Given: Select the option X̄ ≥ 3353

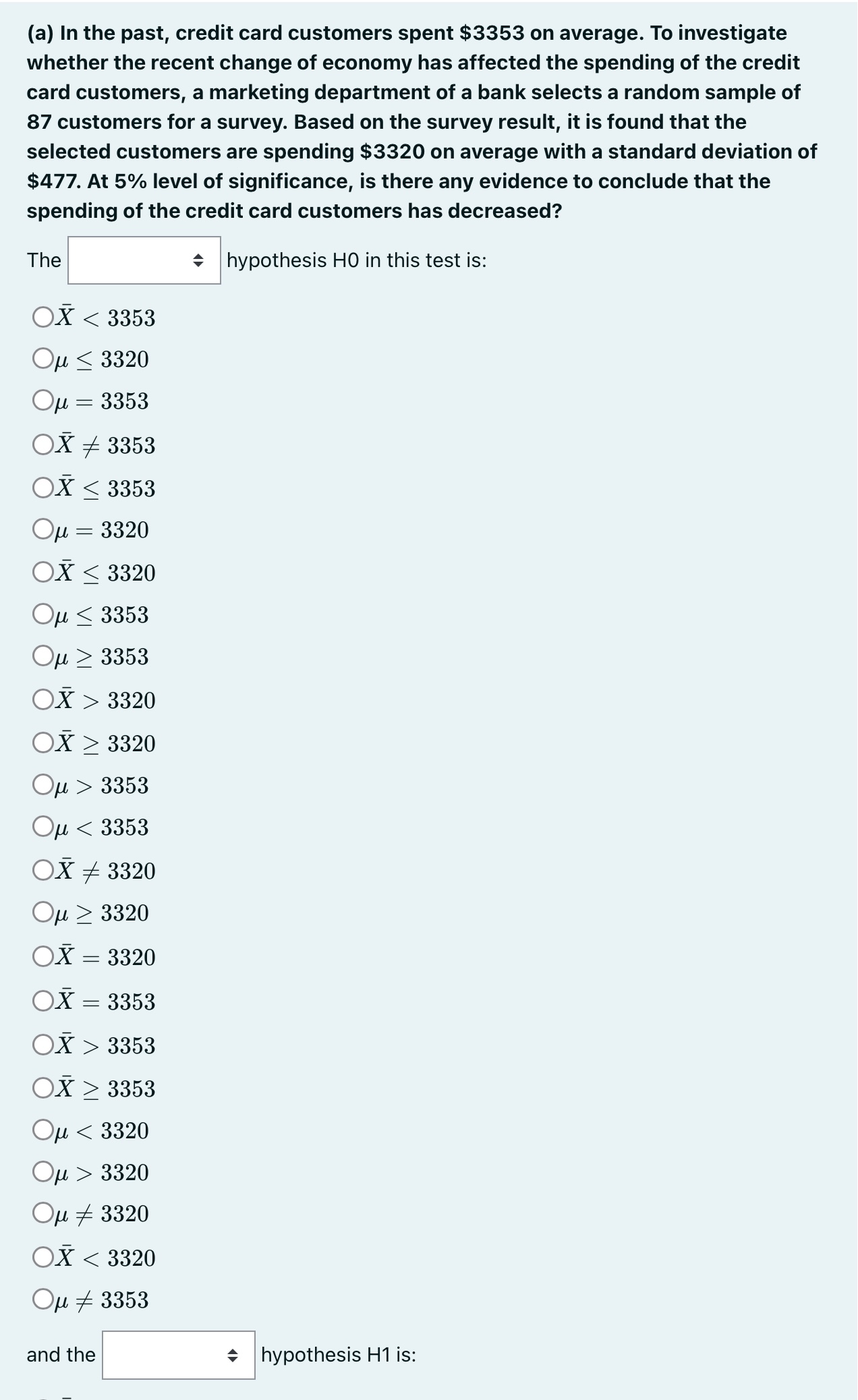Looking at the screenshot, I should coord(42,1088).
